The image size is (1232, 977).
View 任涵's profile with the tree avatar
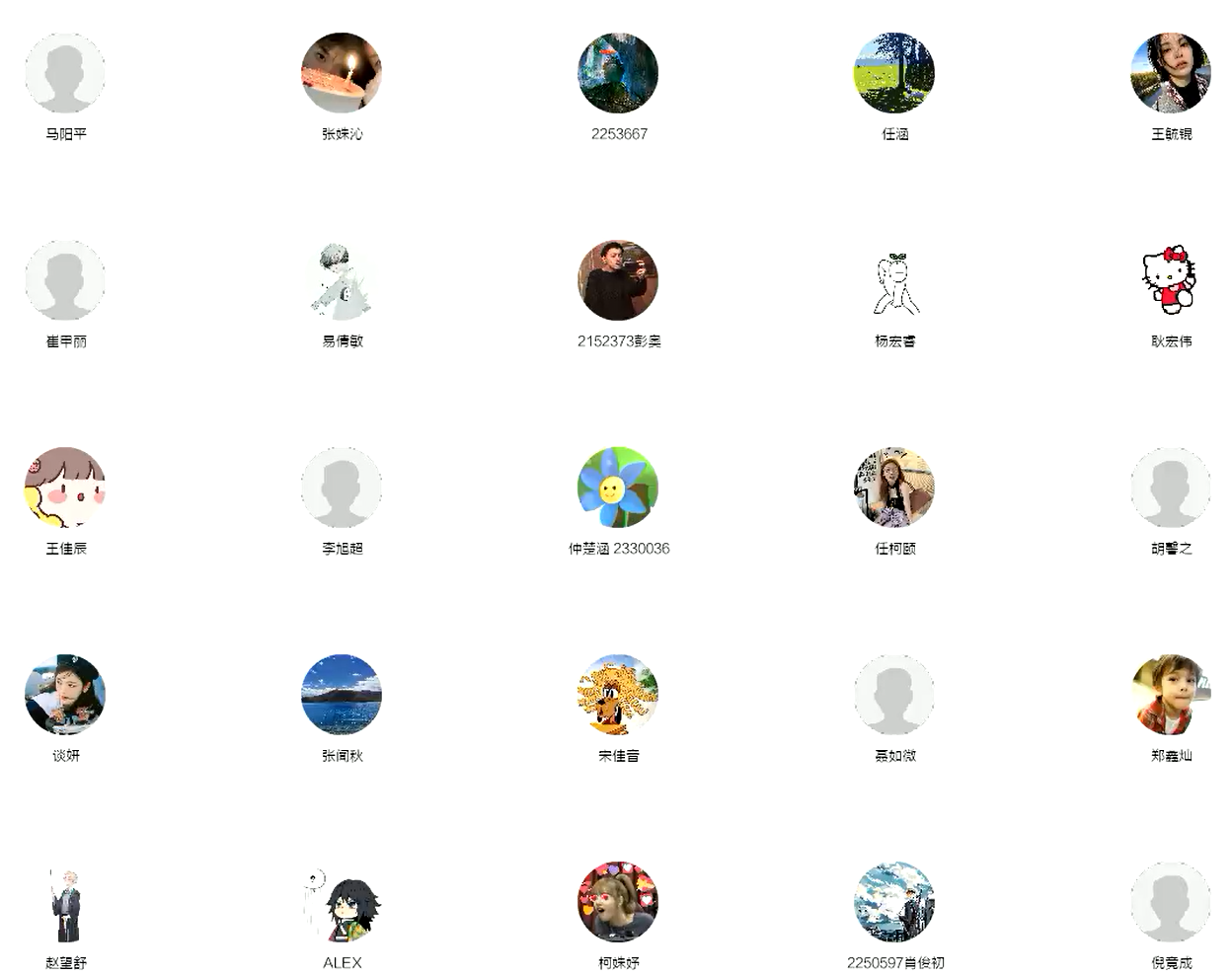(x=894, y=73)
